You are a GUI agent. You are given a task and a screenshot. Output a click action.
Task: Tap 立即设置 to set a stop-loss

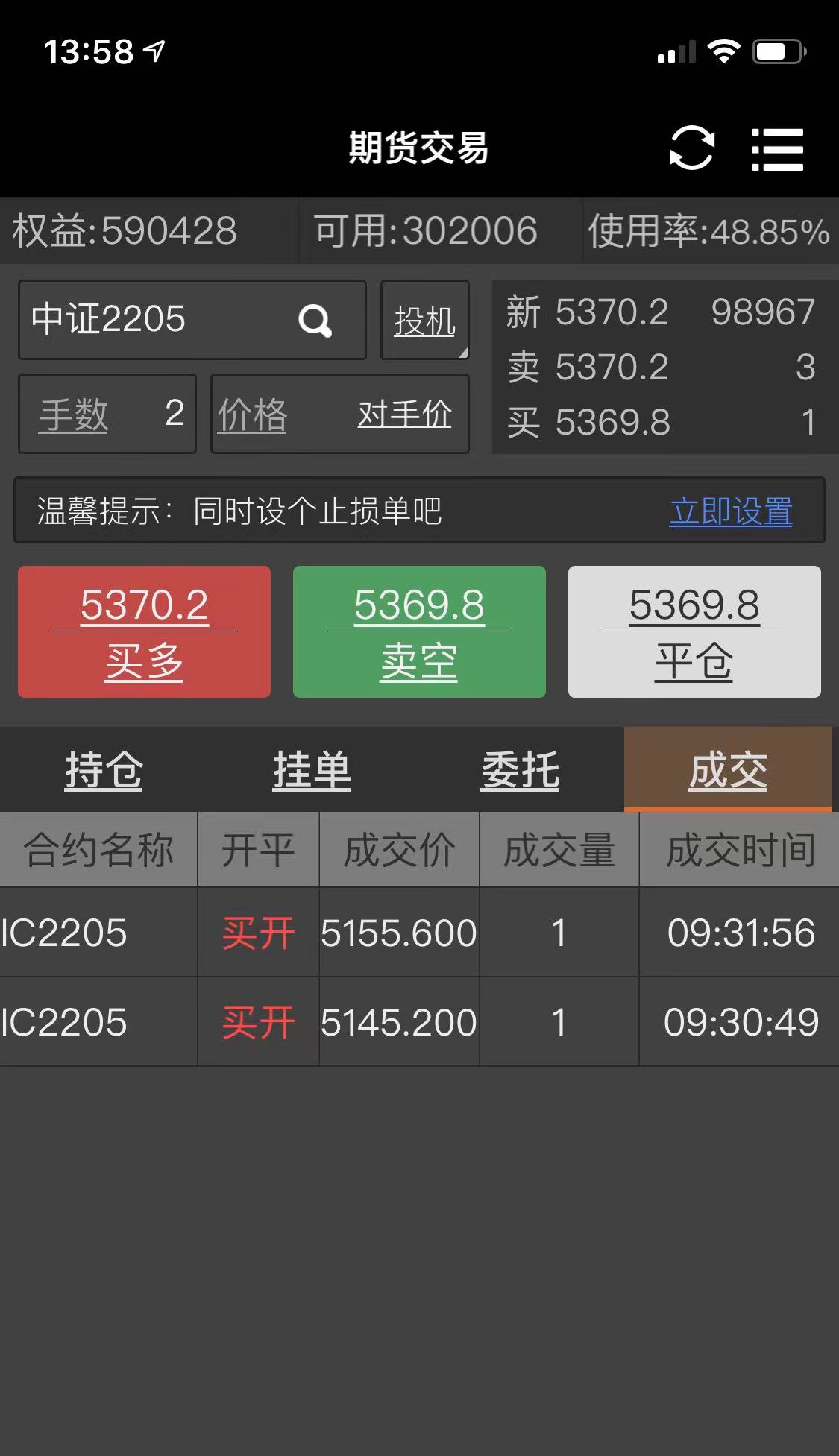coord(730,511)
